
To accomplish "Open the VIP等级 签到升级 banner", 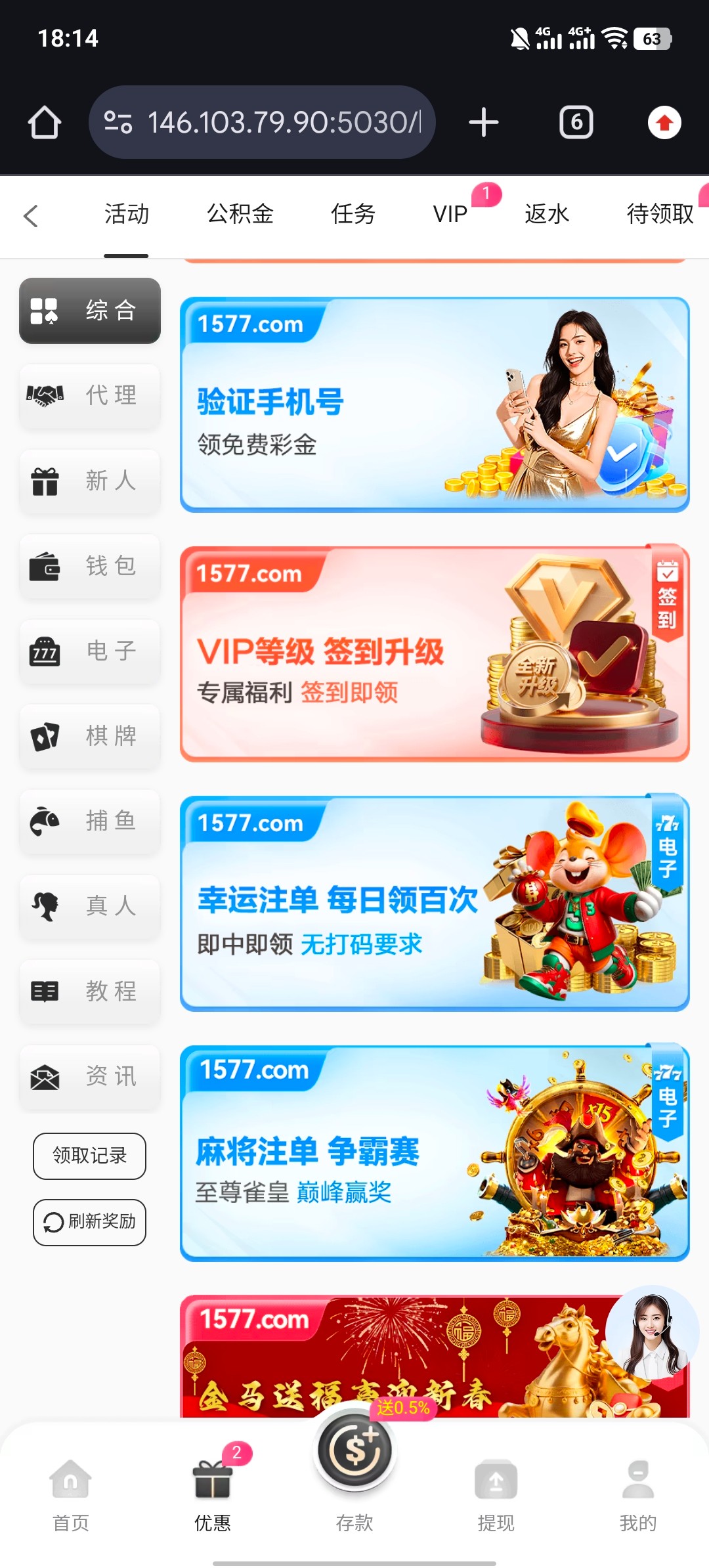I will point(435,654).
